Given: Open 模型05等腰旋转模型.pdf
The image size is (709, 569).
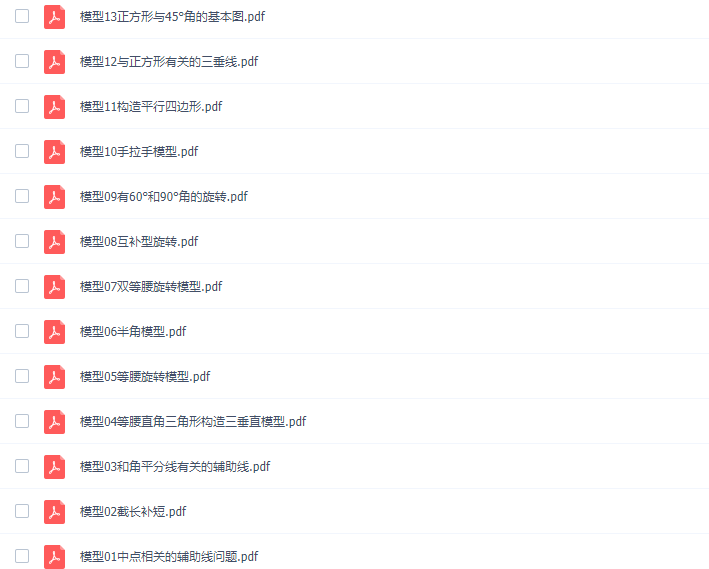Looking at the screenshot, I should (x=145, y=377).
